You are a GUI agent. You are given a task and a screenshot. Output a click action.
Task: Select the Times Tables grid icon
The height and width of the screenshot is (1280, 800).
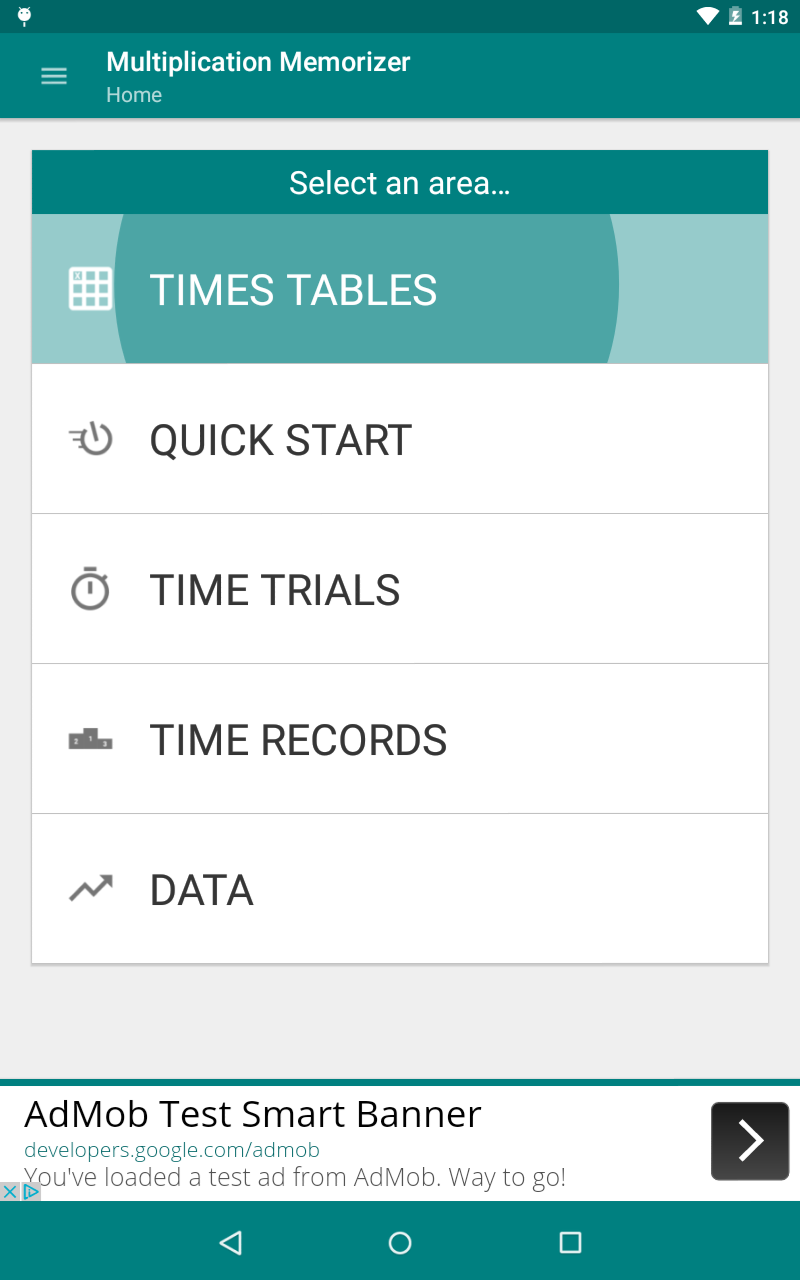pos(89,288)
